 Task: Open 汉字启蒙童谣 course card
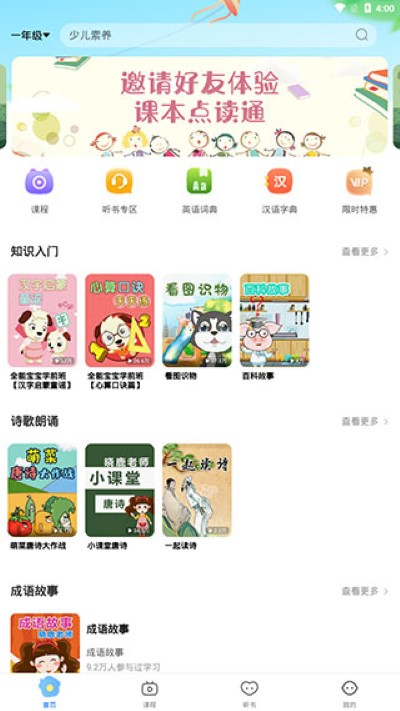point(42,331)
